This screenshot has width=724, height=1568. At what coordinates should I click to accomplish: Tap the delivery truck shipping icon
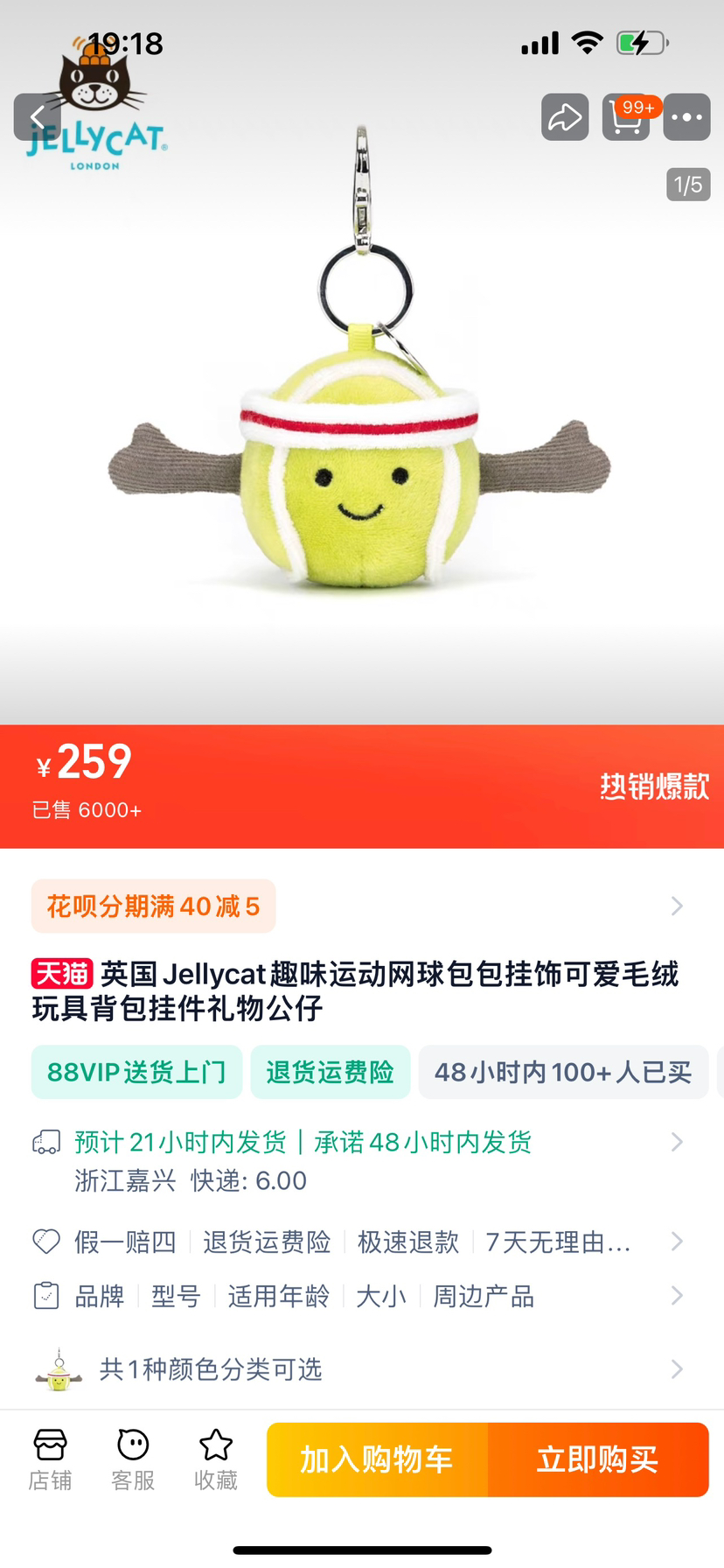click(47, 1142)
